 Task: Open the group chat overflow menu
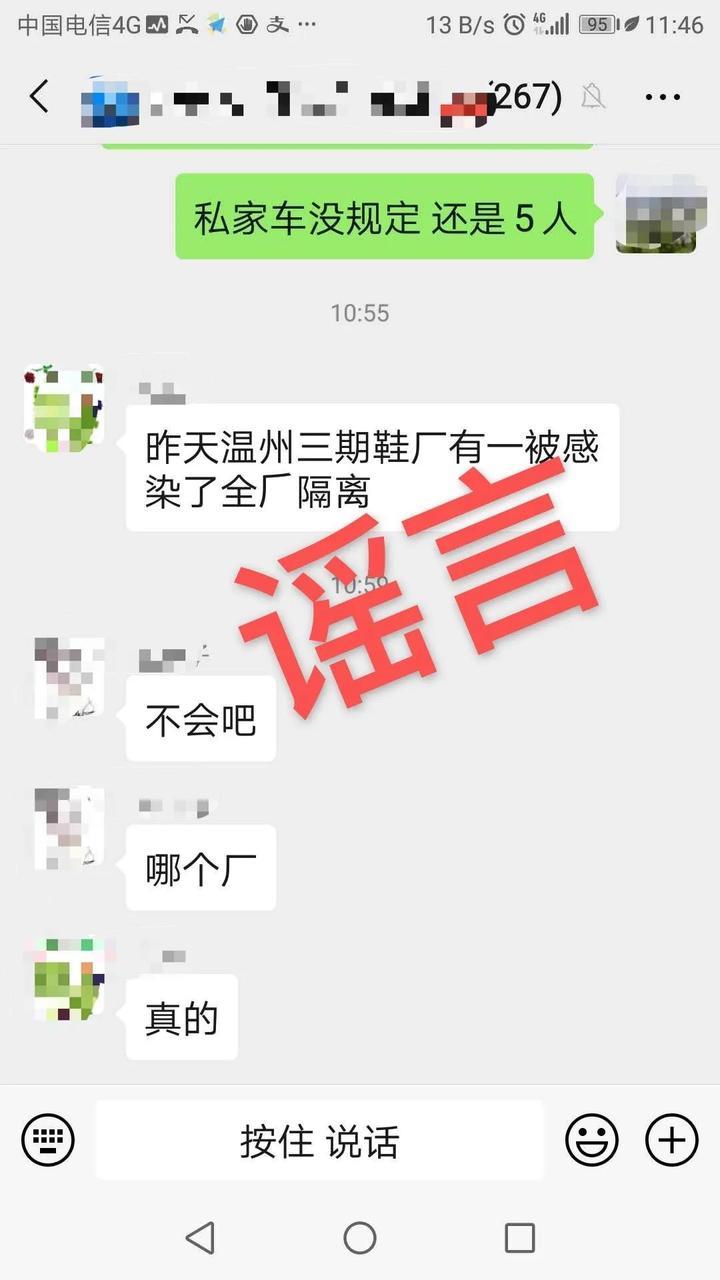click(x=662, y=97)
